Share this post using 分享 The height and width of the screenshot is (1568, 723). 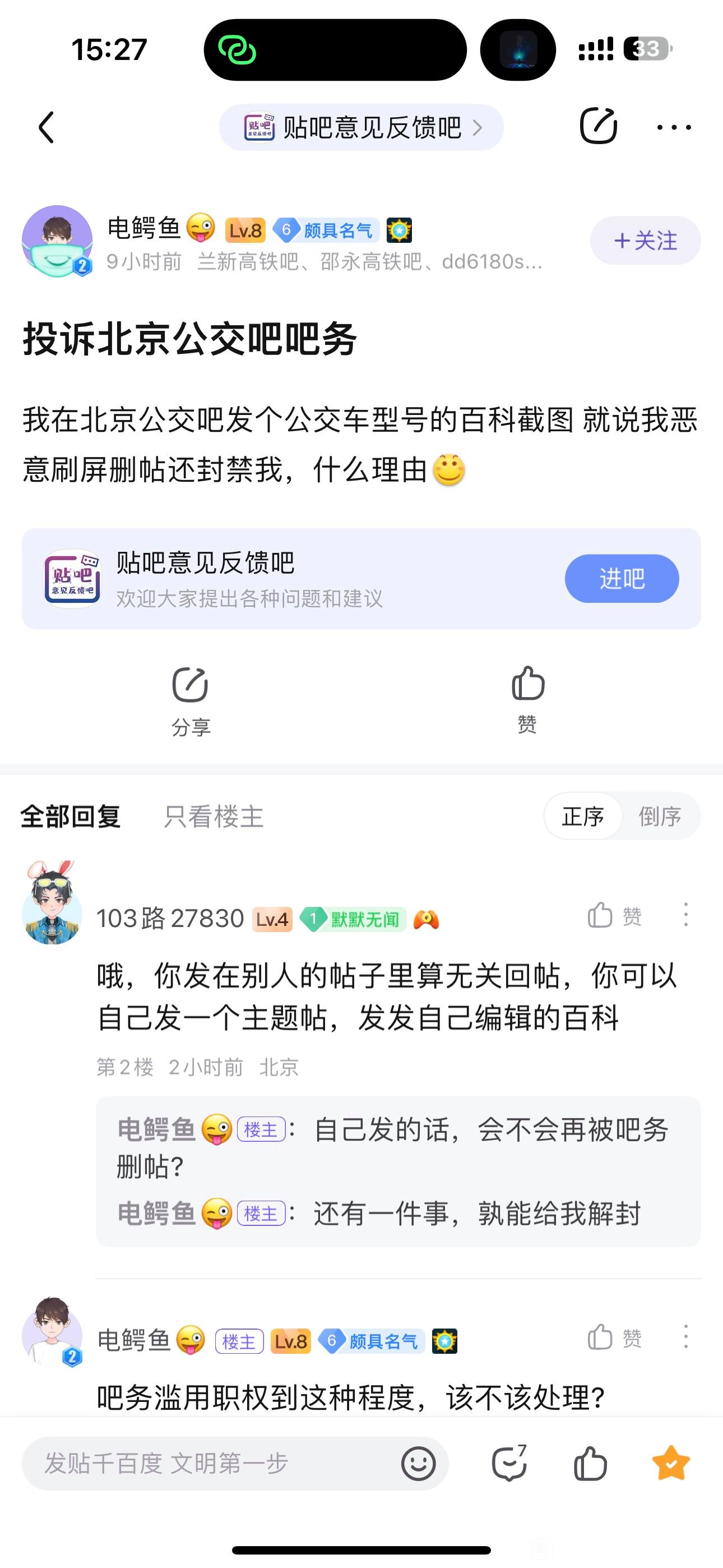tap(191, 700)
